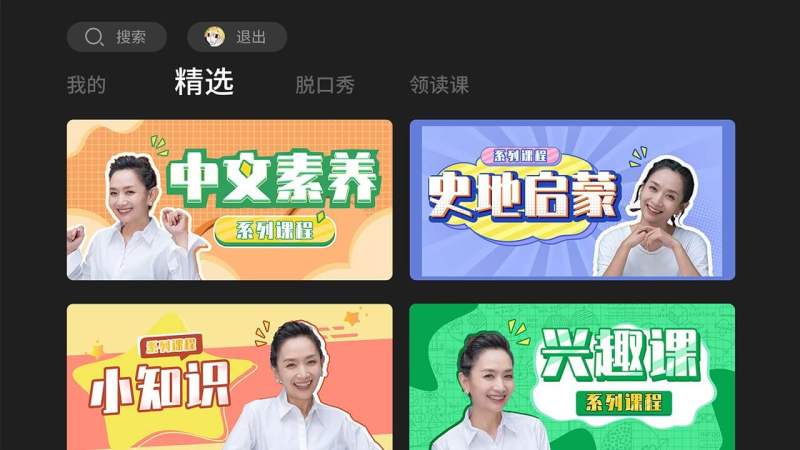This screenshot has height=450, width=800.
Task: View the 小知识 course series card
Action: 229,377
